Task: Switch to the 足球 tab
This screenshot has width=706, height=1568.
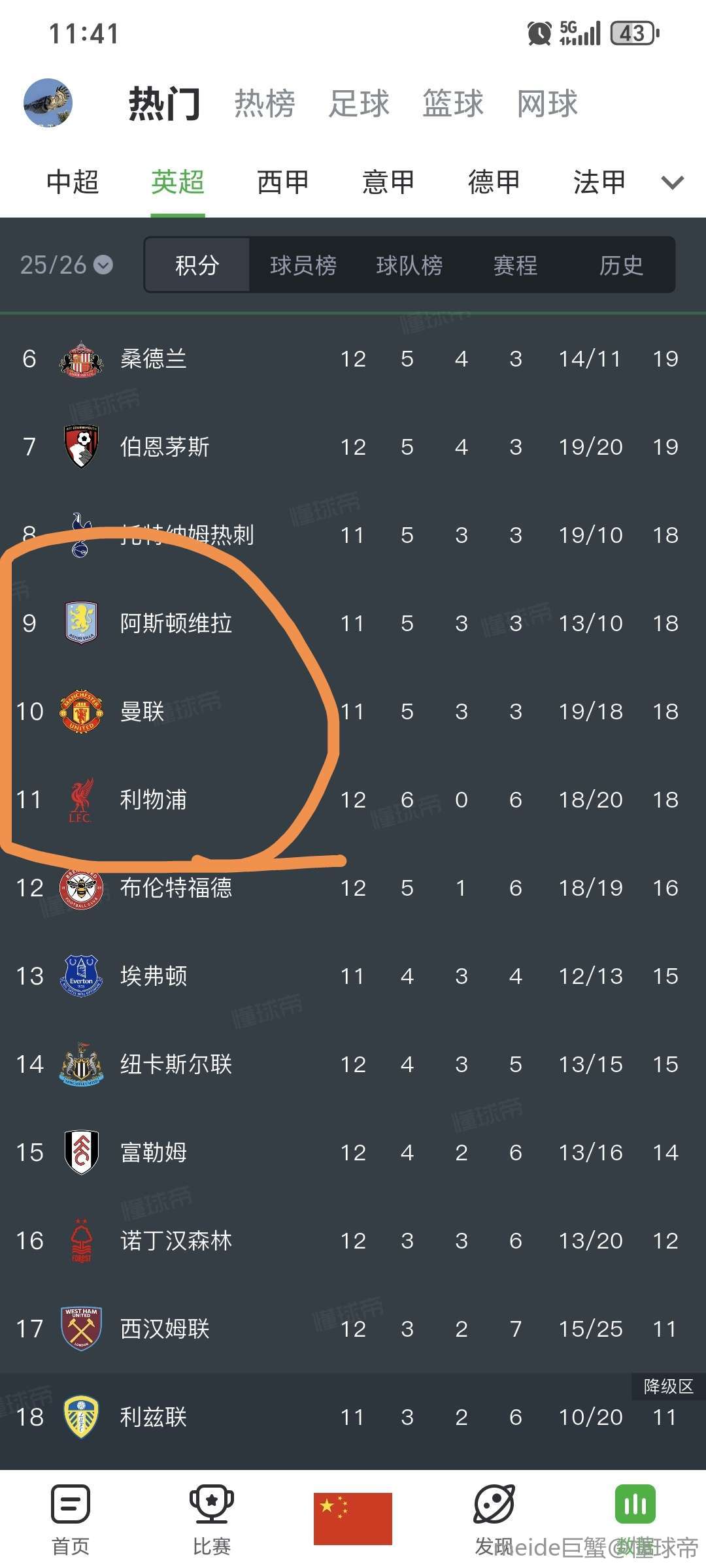Action: point(359,104)
